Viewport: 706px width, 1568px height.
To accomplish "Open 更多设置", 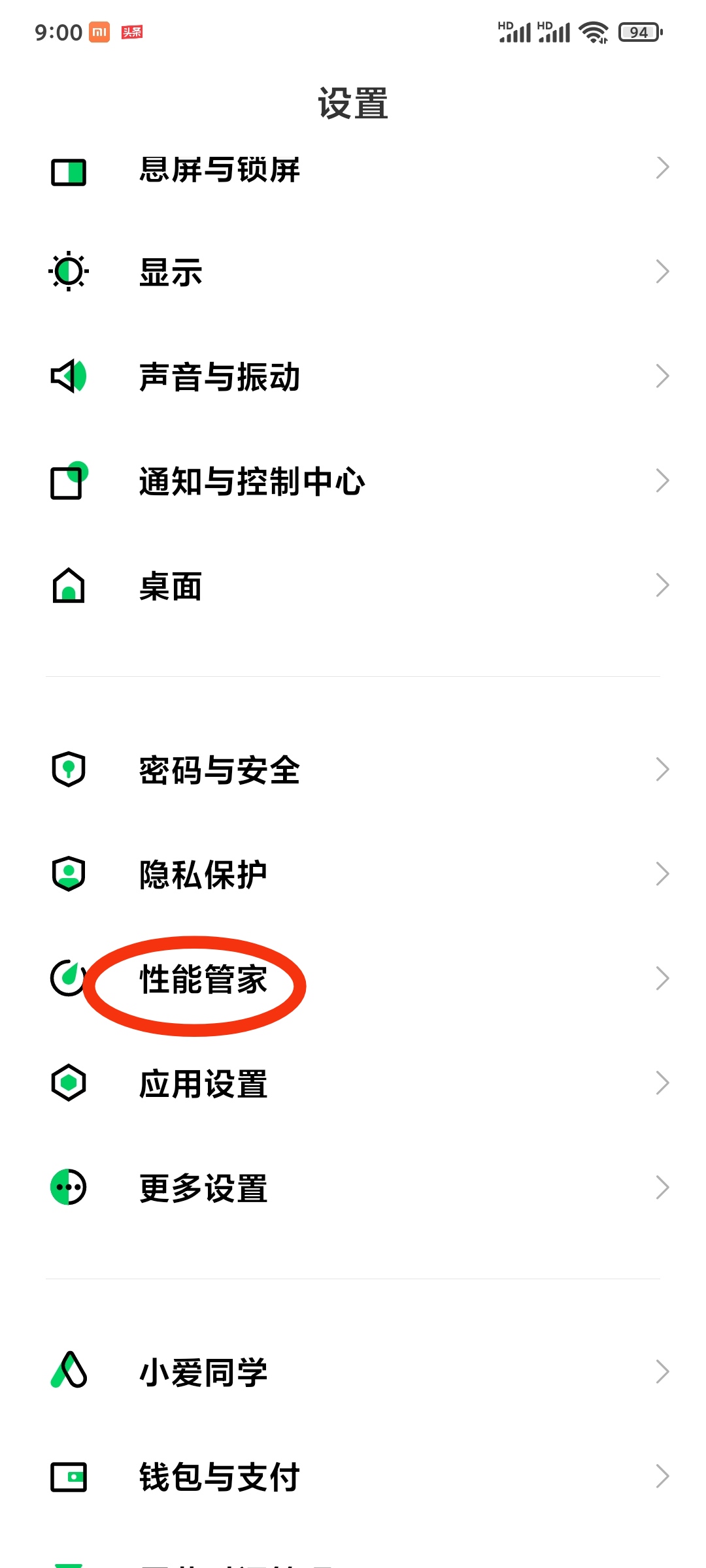I will point(353,1188).
